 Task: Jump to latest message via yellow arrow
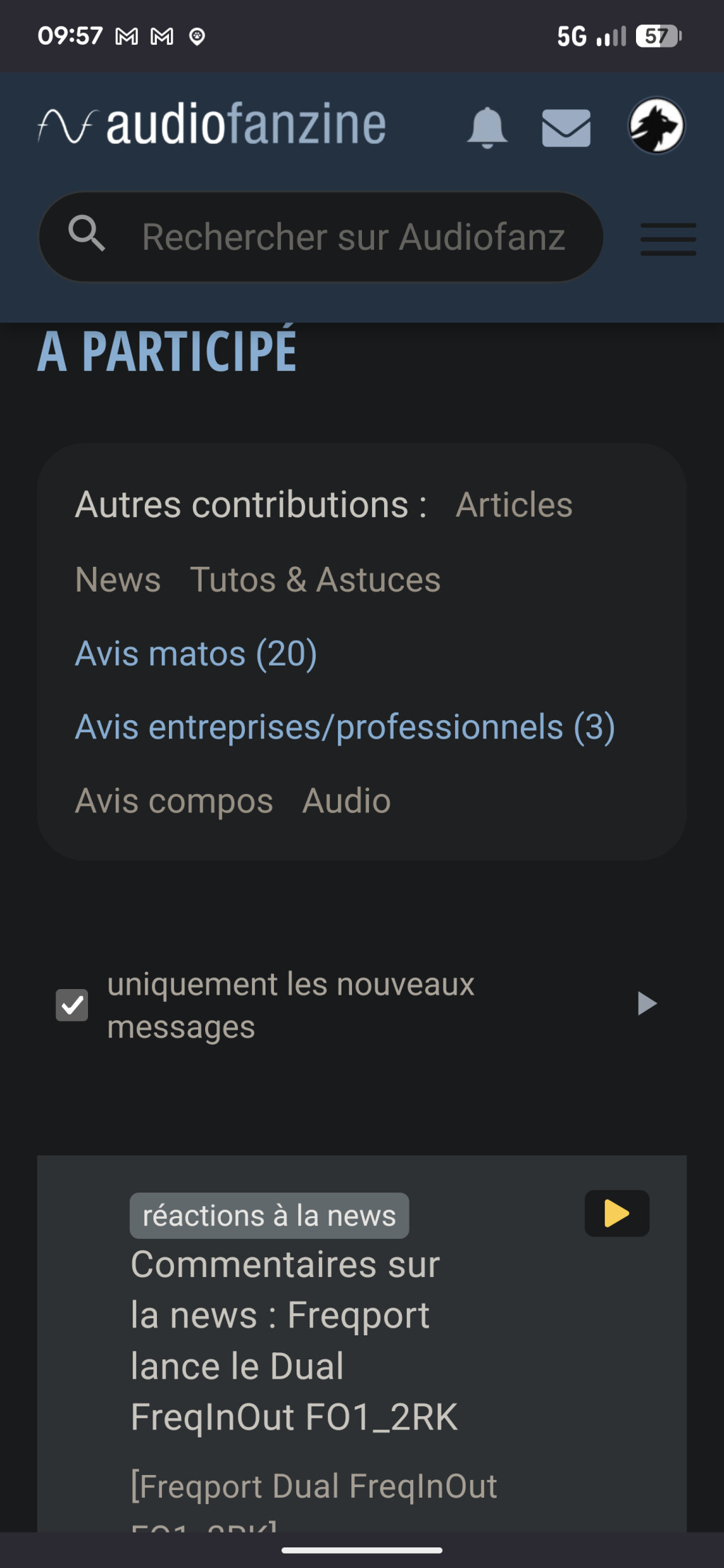pos(617,1213)
